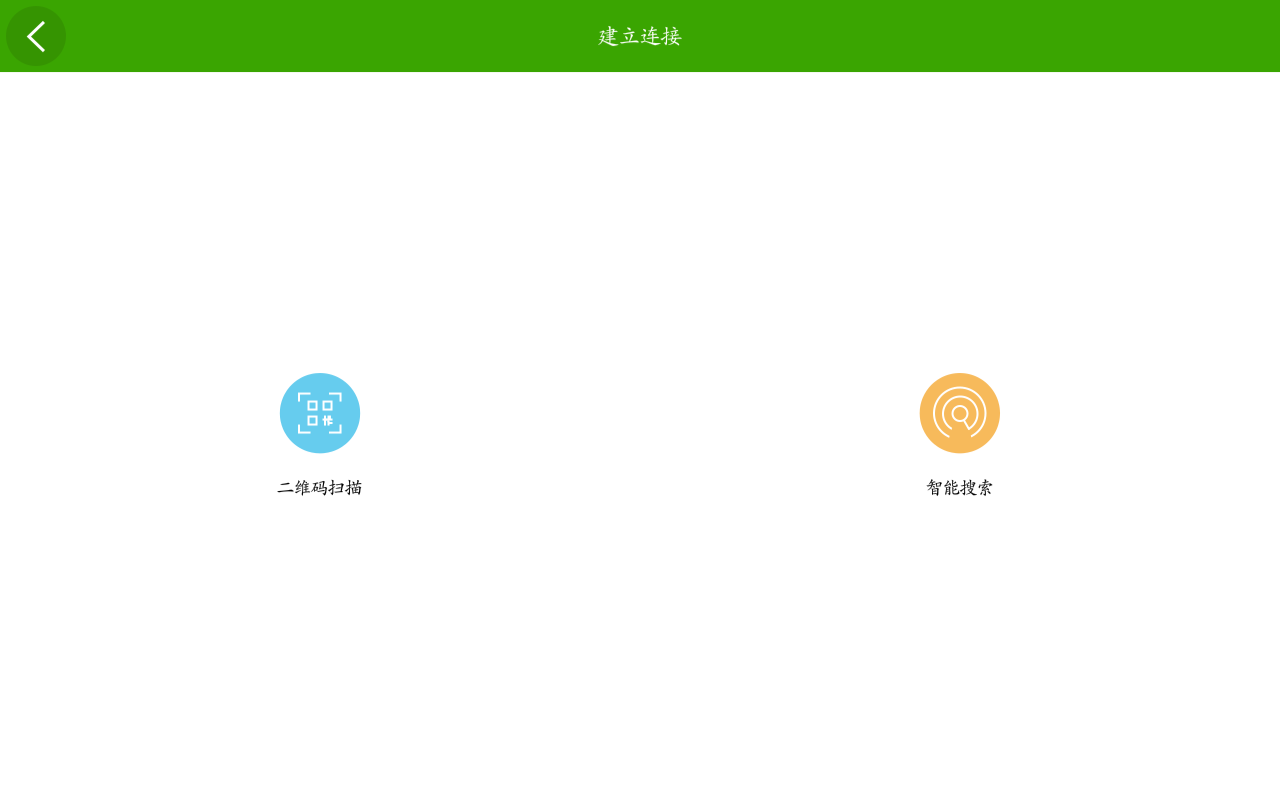Open the QR code scan (二维码扫描) option
Screen dimensions: 1280x800
pos(320,413)
